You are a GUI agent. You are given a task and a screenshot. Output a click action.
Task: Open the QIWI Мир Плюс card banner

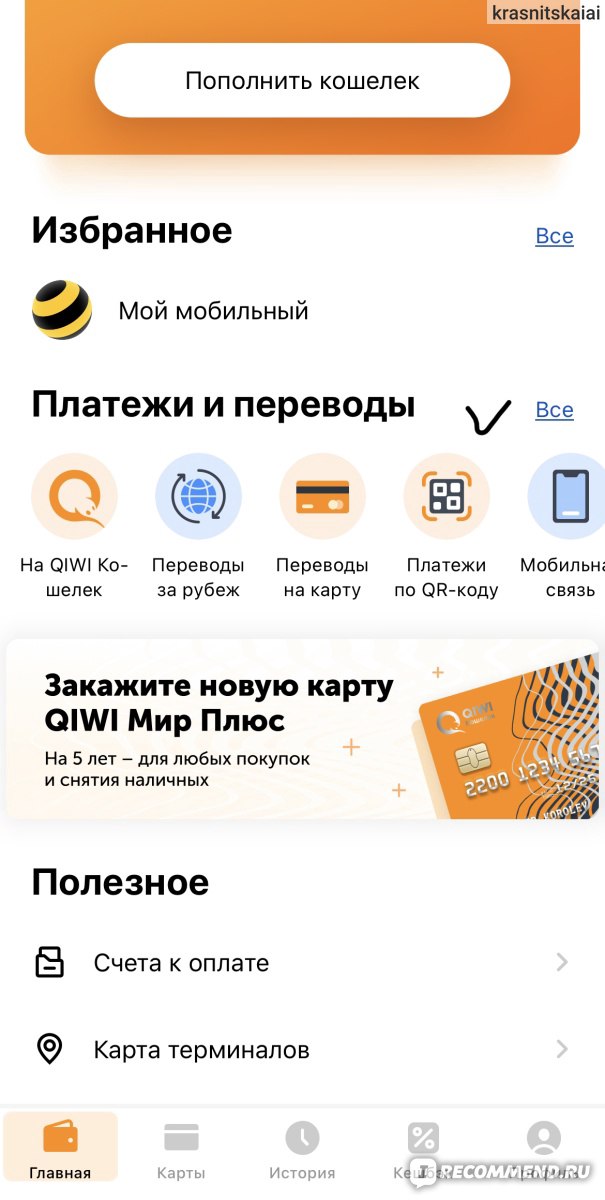pyautogui.click(x=302, y=729)
